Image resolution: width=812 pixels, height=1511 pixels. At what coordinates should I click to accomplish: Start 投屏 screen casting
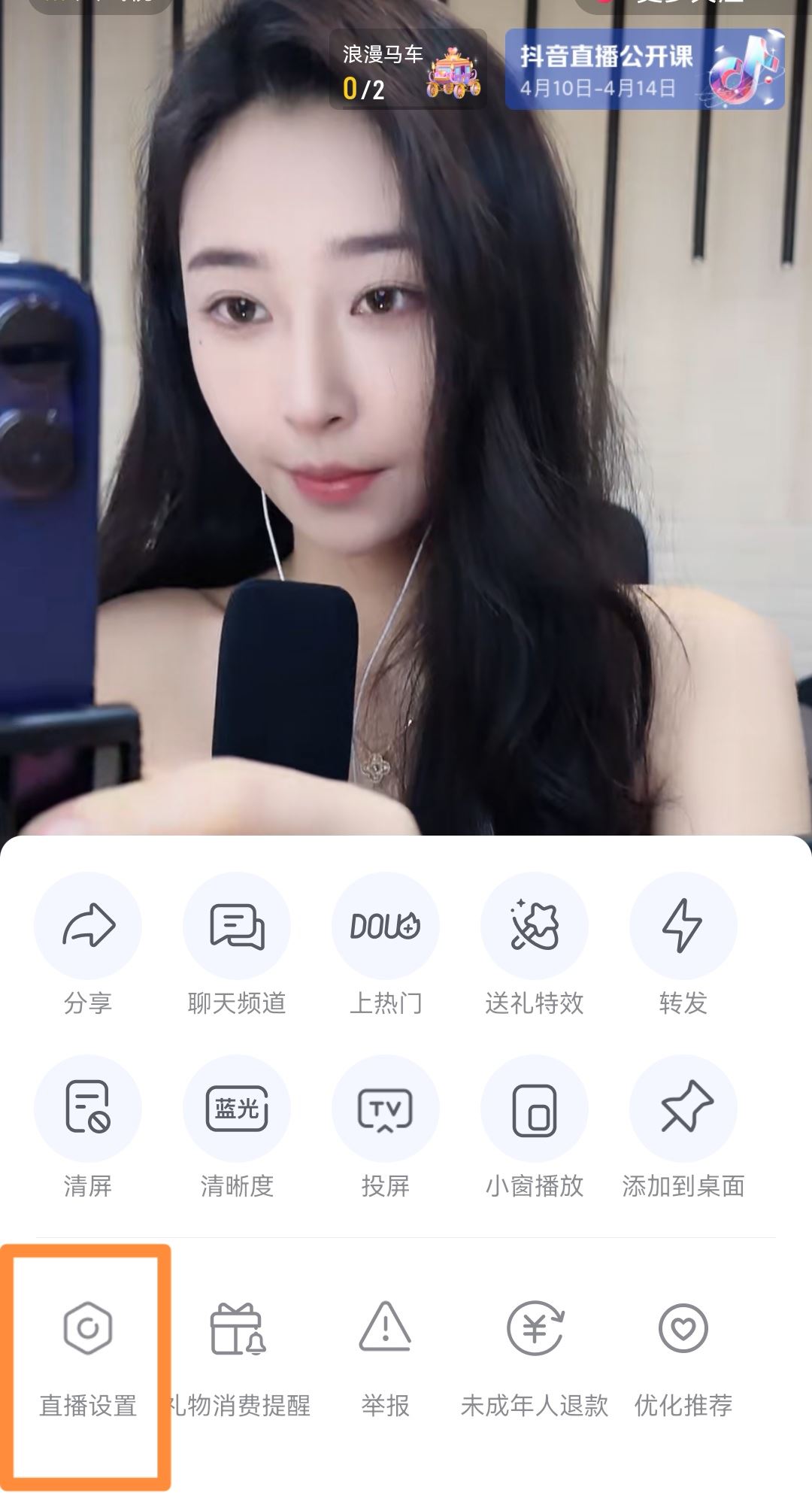pyautogui.click(x=385, y=1109)
